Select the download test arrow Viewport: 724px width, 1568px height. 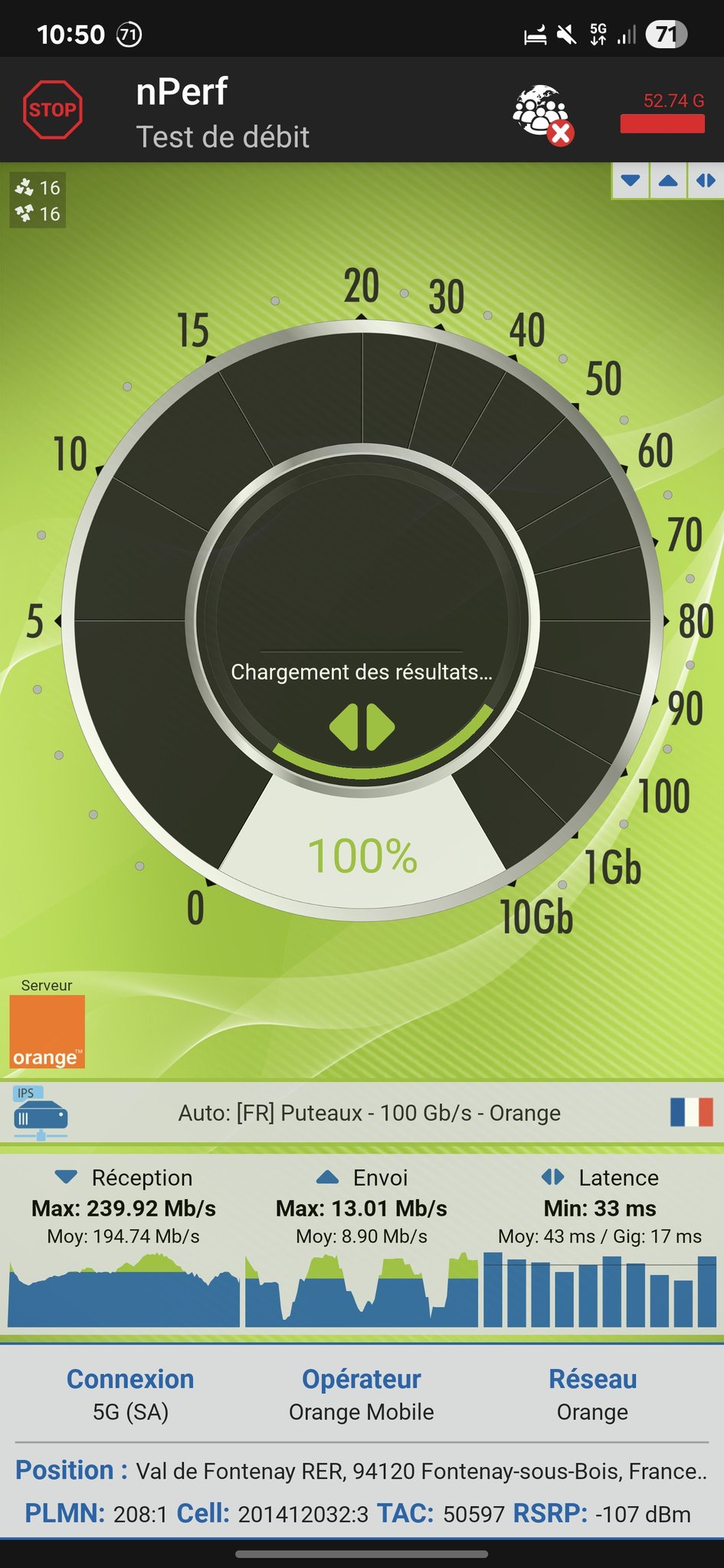(x=631, y=181)
